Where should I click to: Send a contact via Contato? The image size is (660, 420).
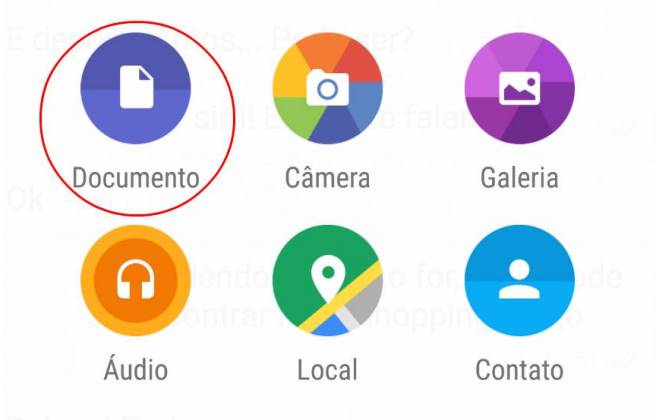point(519,281)
